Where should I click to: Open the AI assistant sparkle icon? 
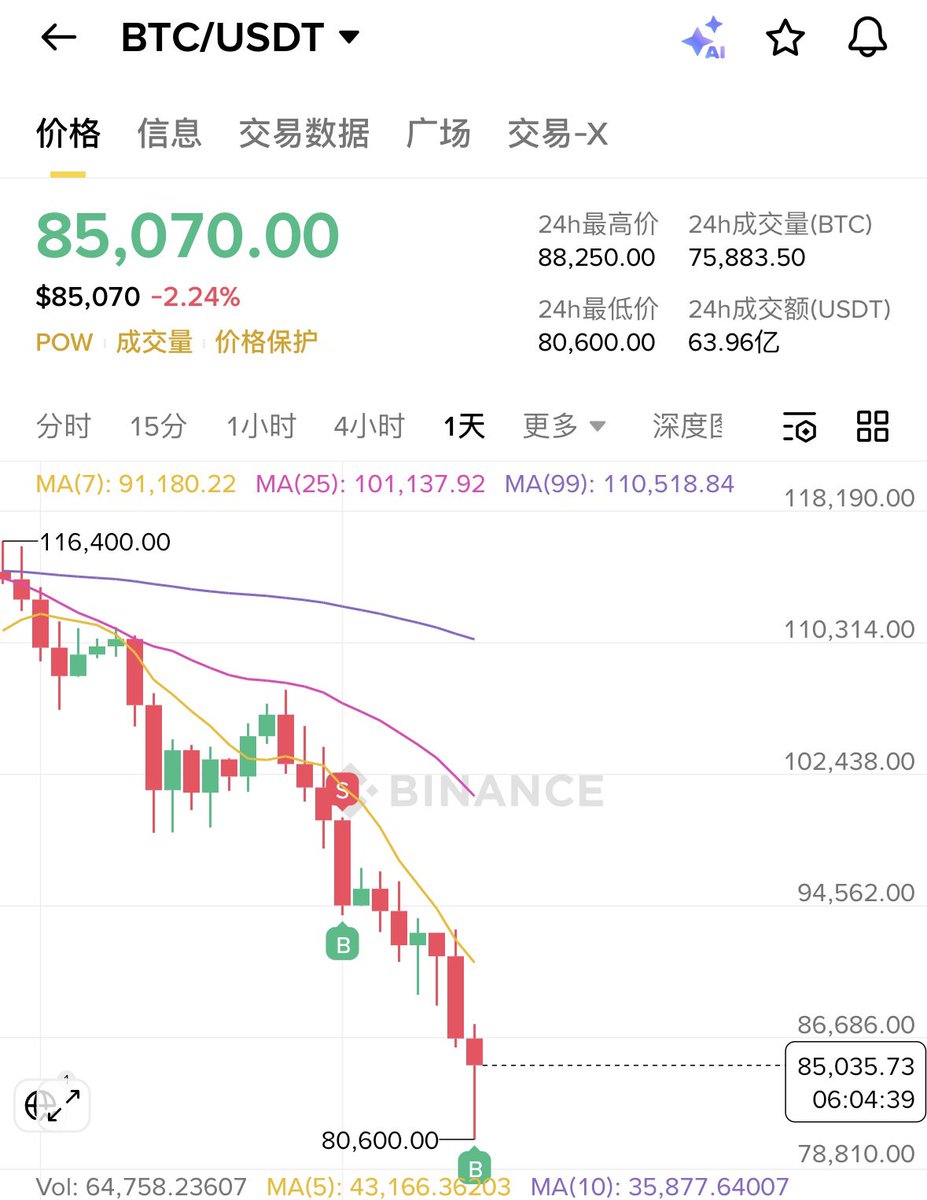coord(703,38)
